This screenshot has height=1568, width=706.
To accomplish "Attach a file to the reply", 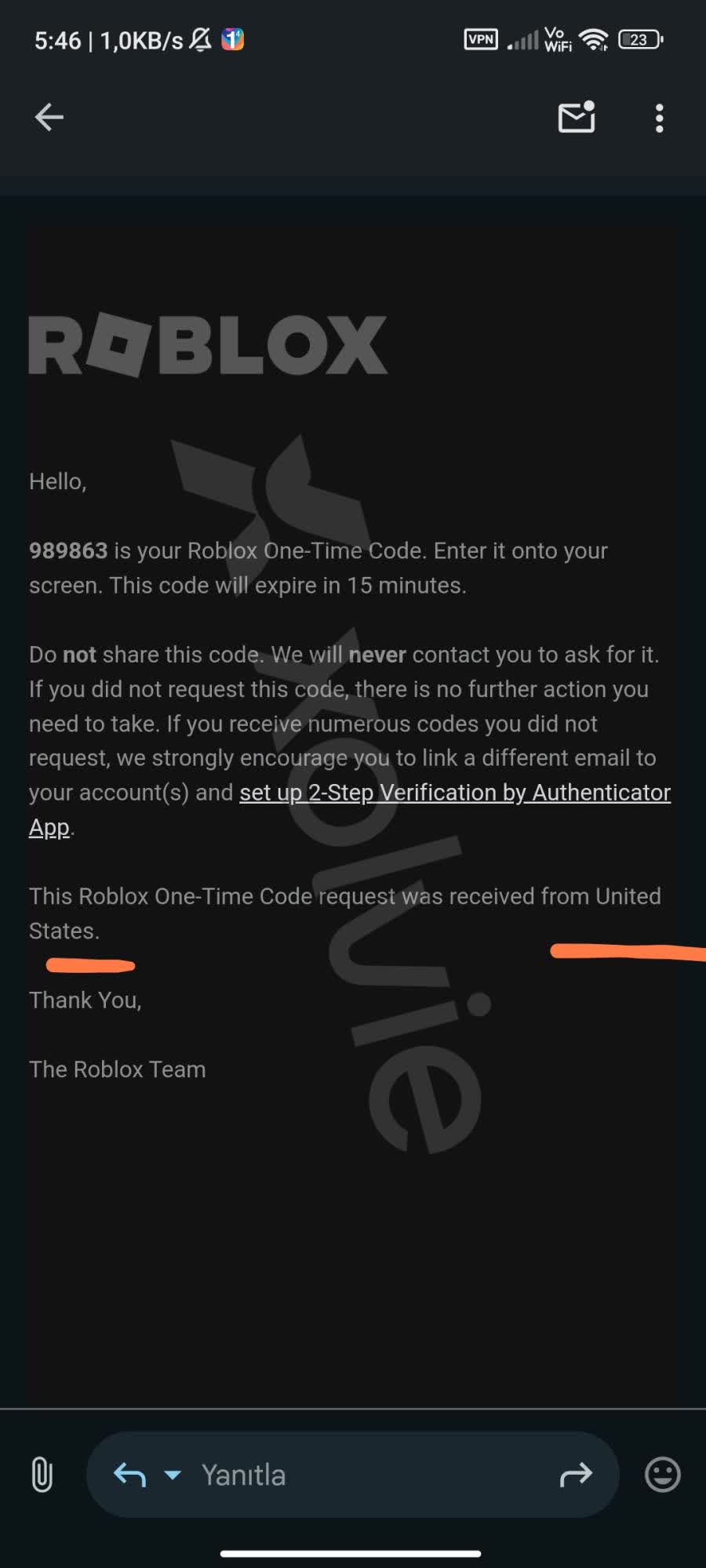I will tap(42, 1475).
